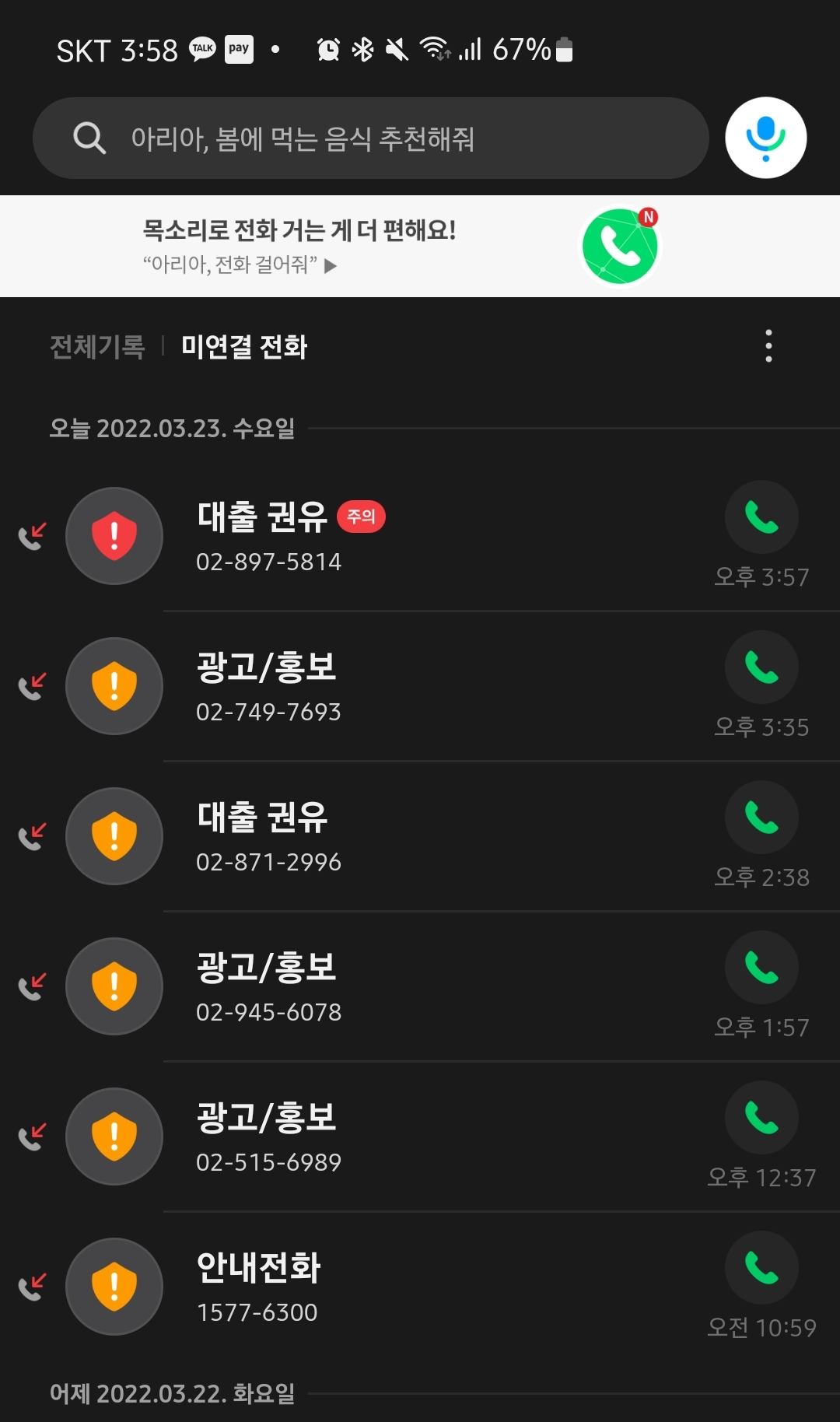Ring 02-945-6078 via the call icon

coord(761,968)
